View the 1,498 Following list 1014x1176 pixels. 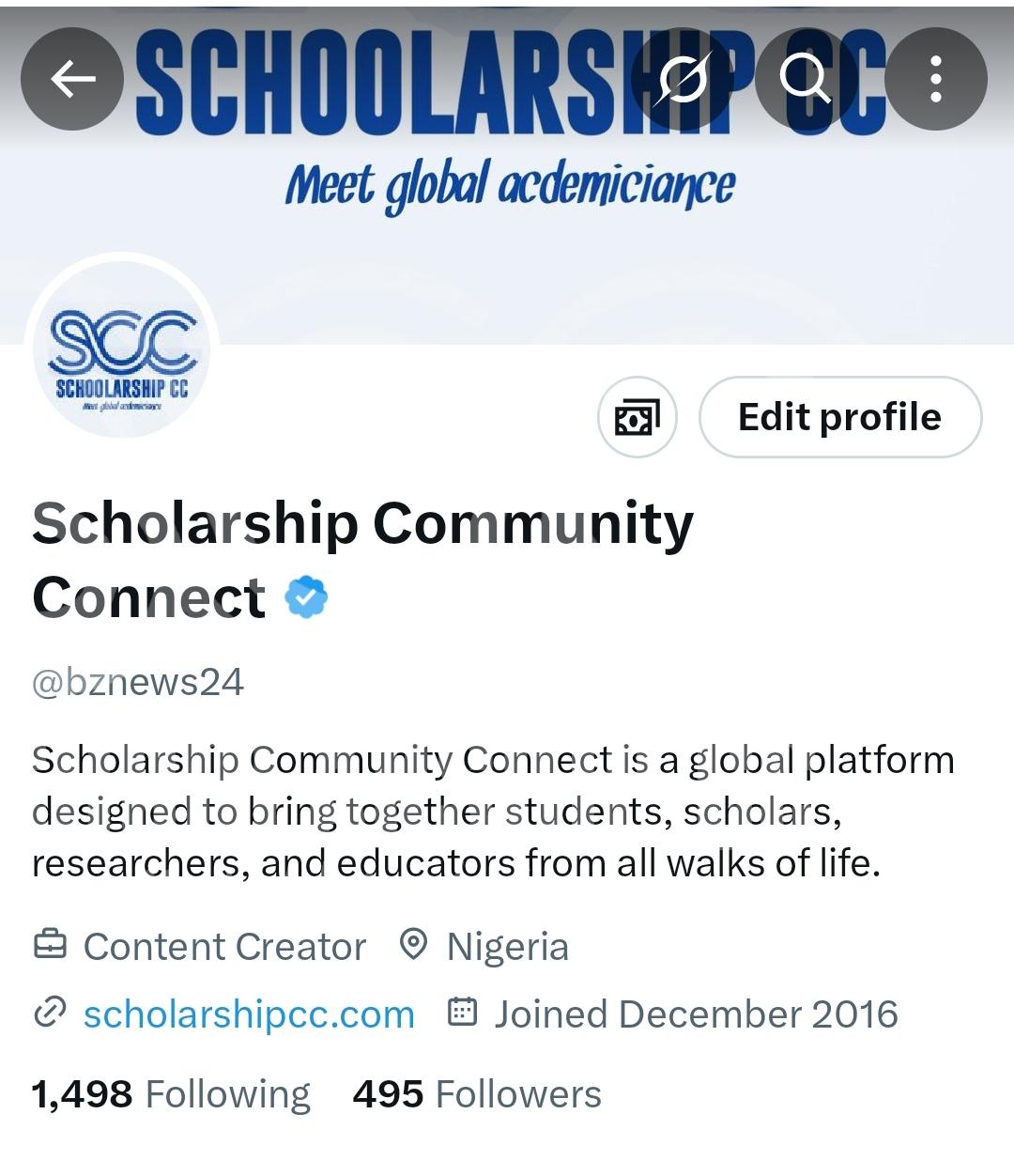point(171,1094)
